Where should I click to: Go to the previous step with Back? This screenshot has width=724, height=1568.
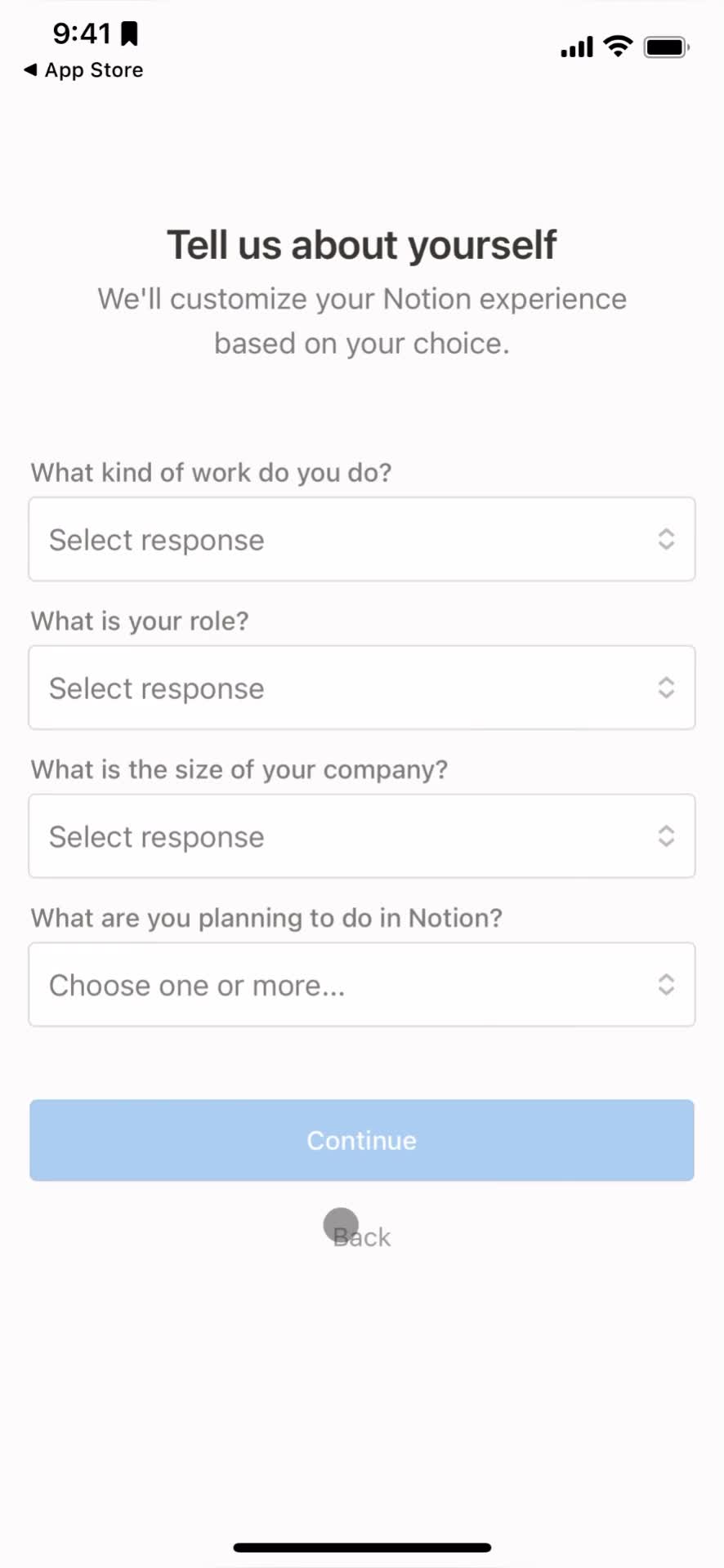(362, 1237)
